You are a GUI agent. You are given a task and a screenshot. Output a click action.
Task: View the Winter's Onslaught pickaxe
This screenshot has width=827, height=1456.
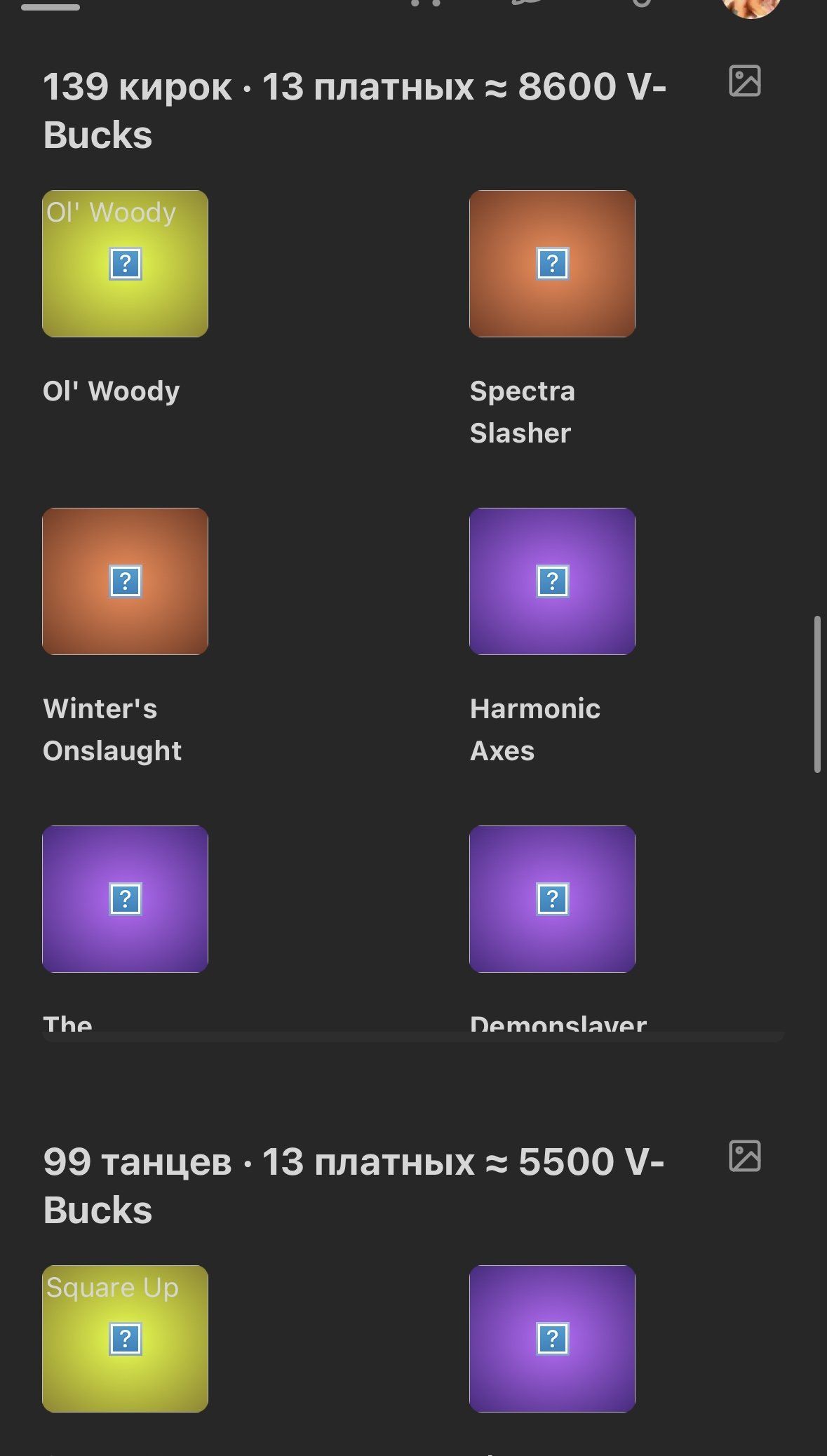[x=125, y=581]
